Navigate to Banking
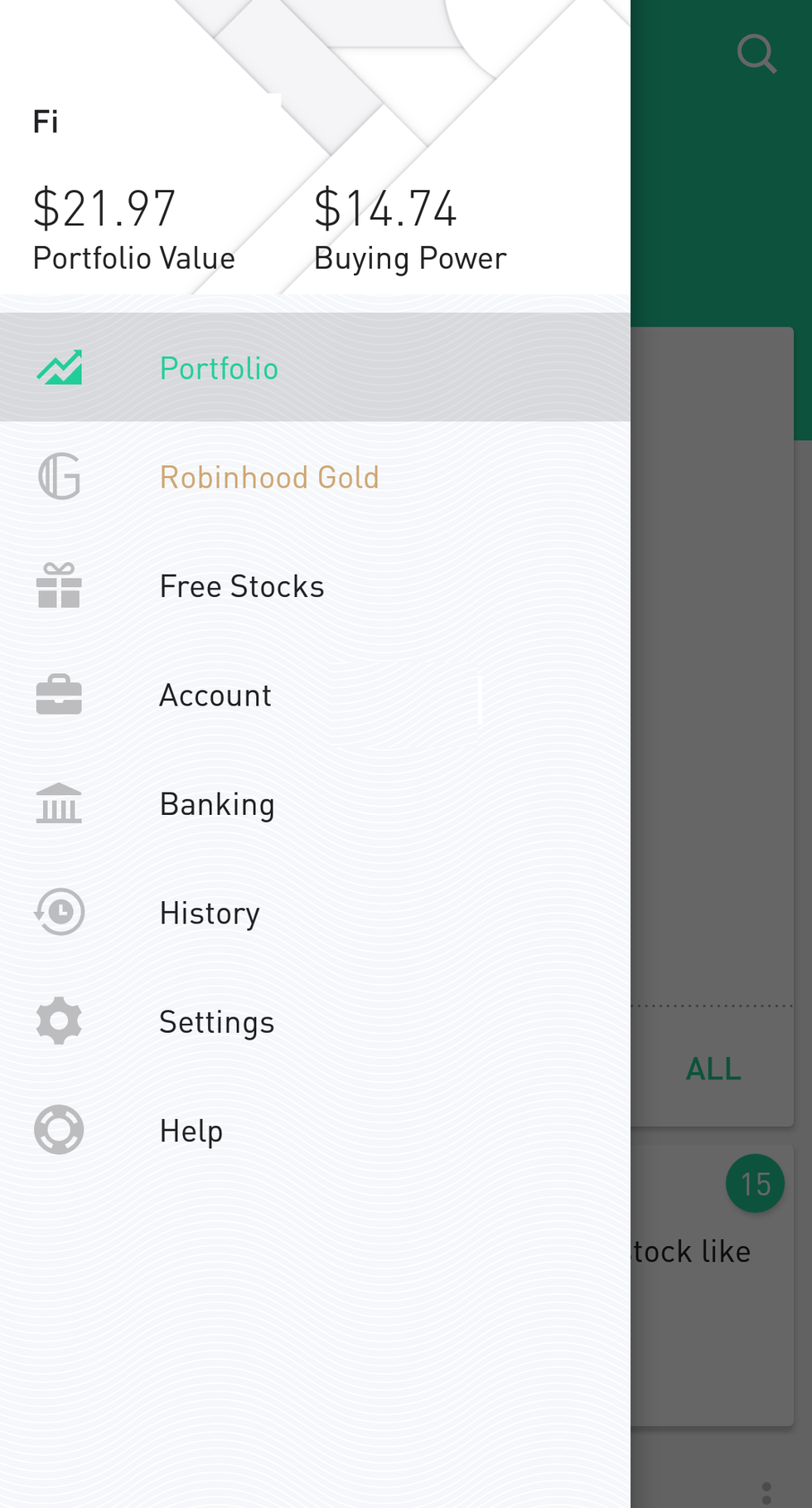The width and height of the screenshot is (812, 1508). 217,804
